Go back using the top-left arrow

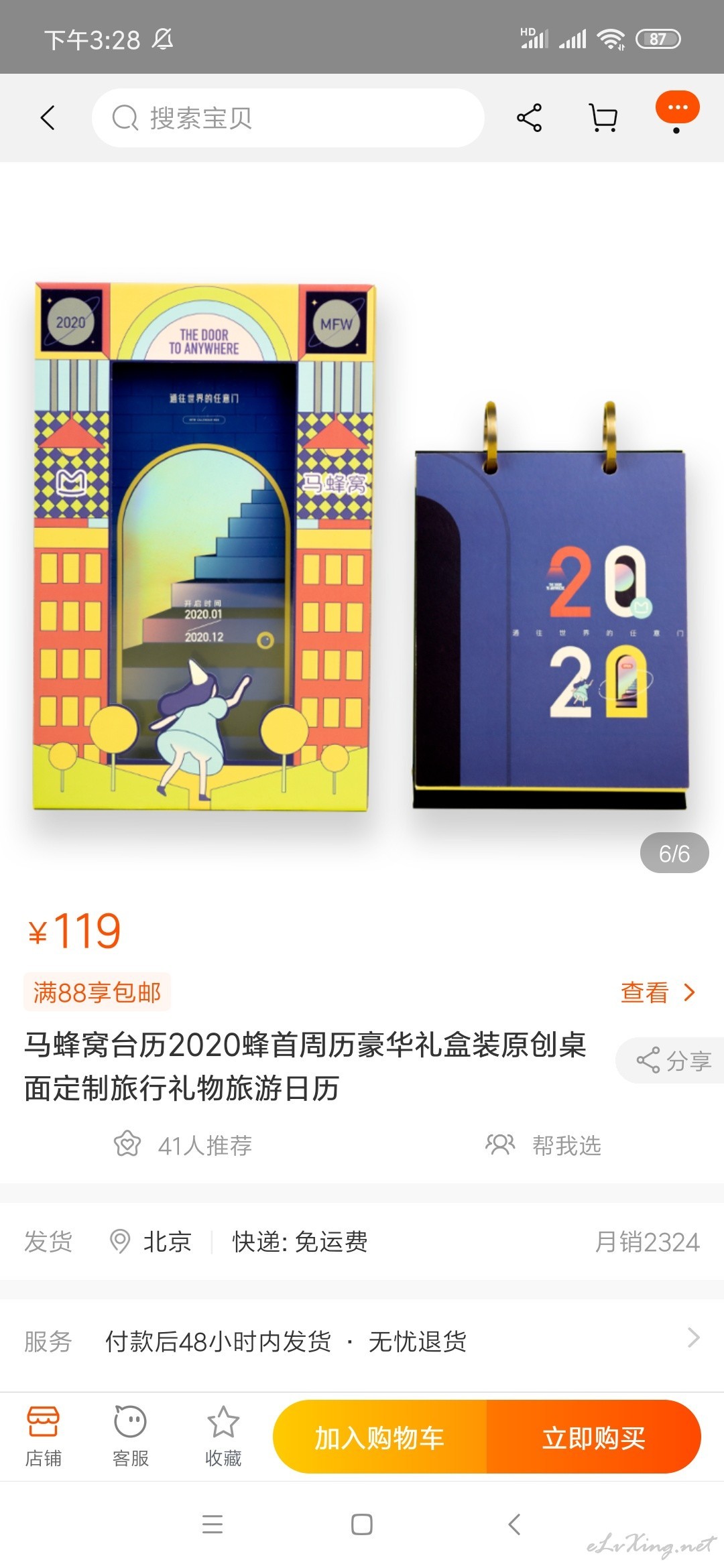[48, 118]
